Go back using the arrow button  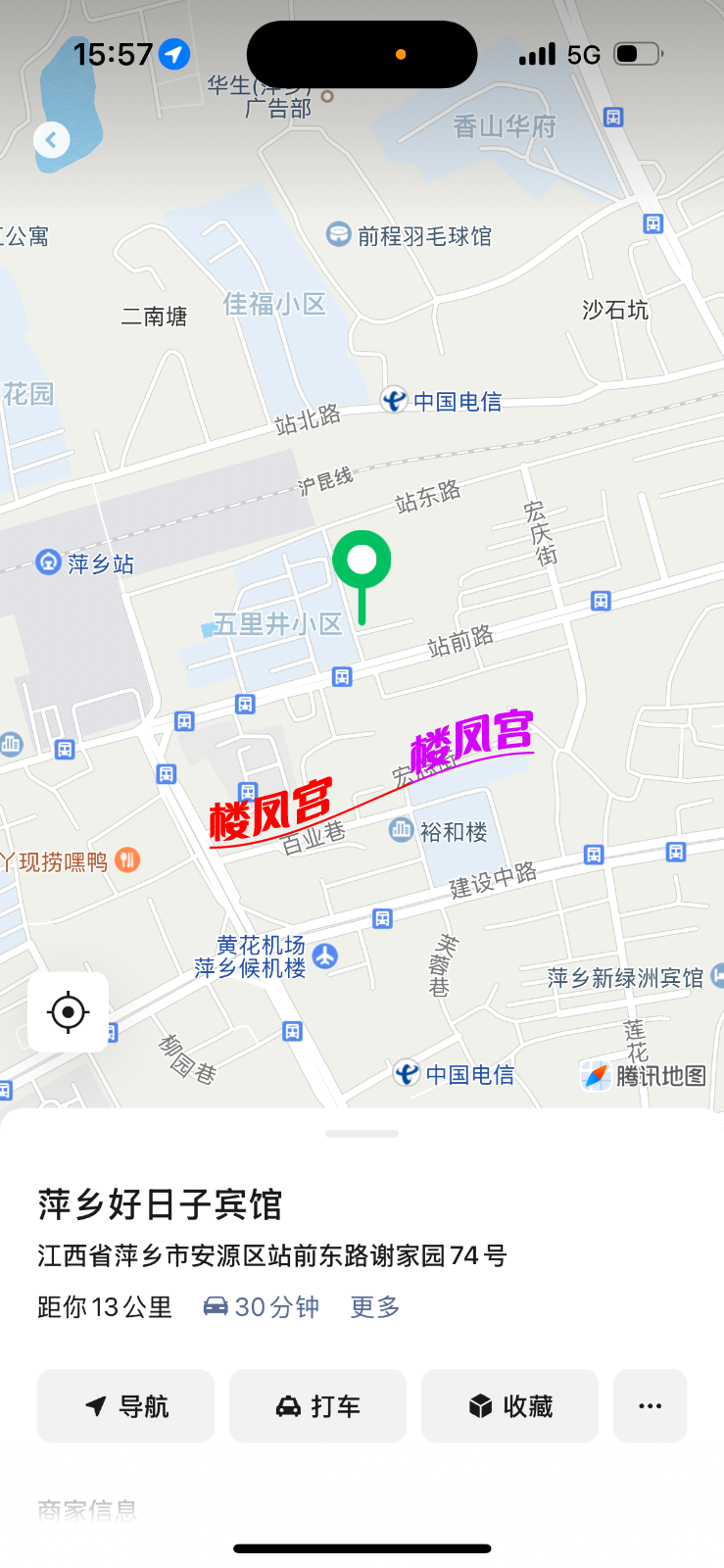point(52,140)
